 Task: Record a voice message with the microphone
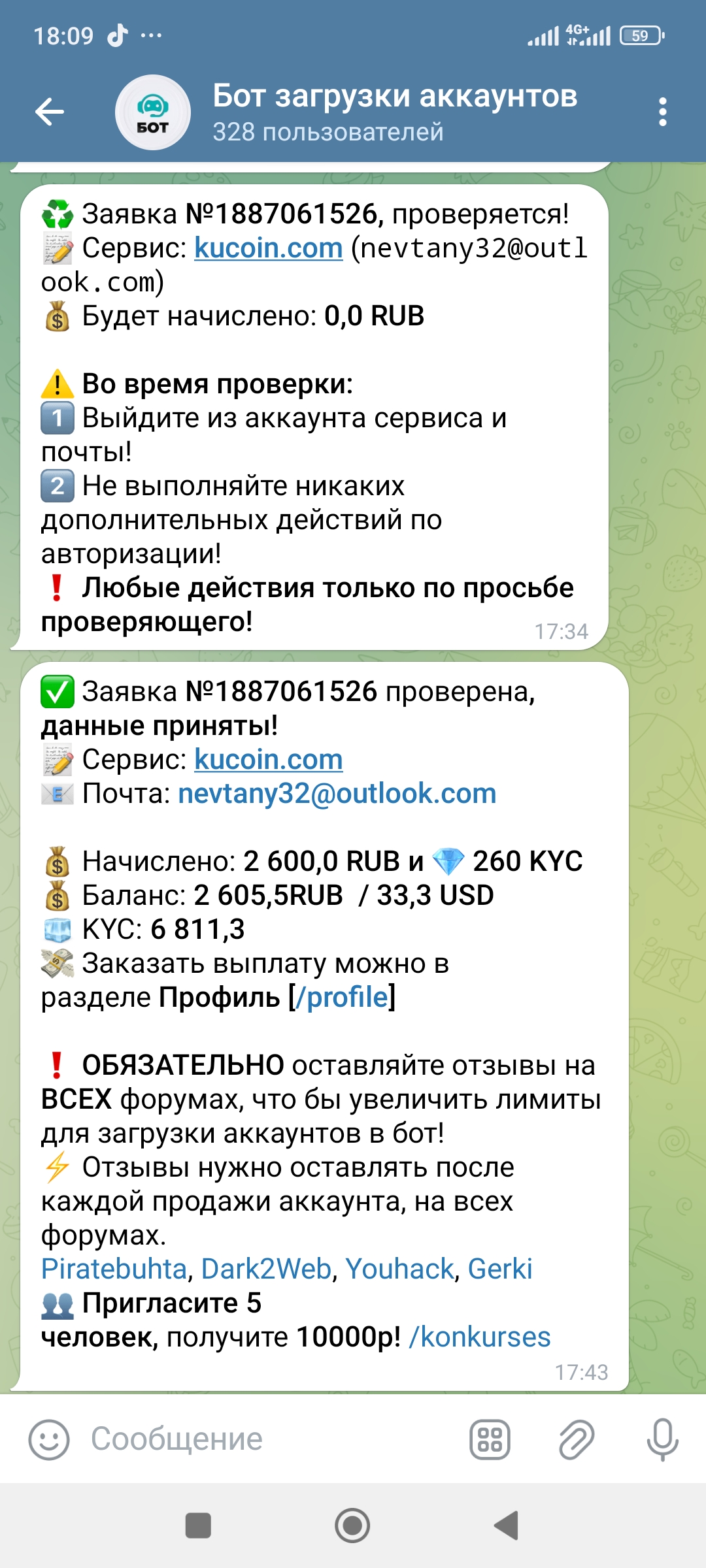click(x=662, y=1439)
